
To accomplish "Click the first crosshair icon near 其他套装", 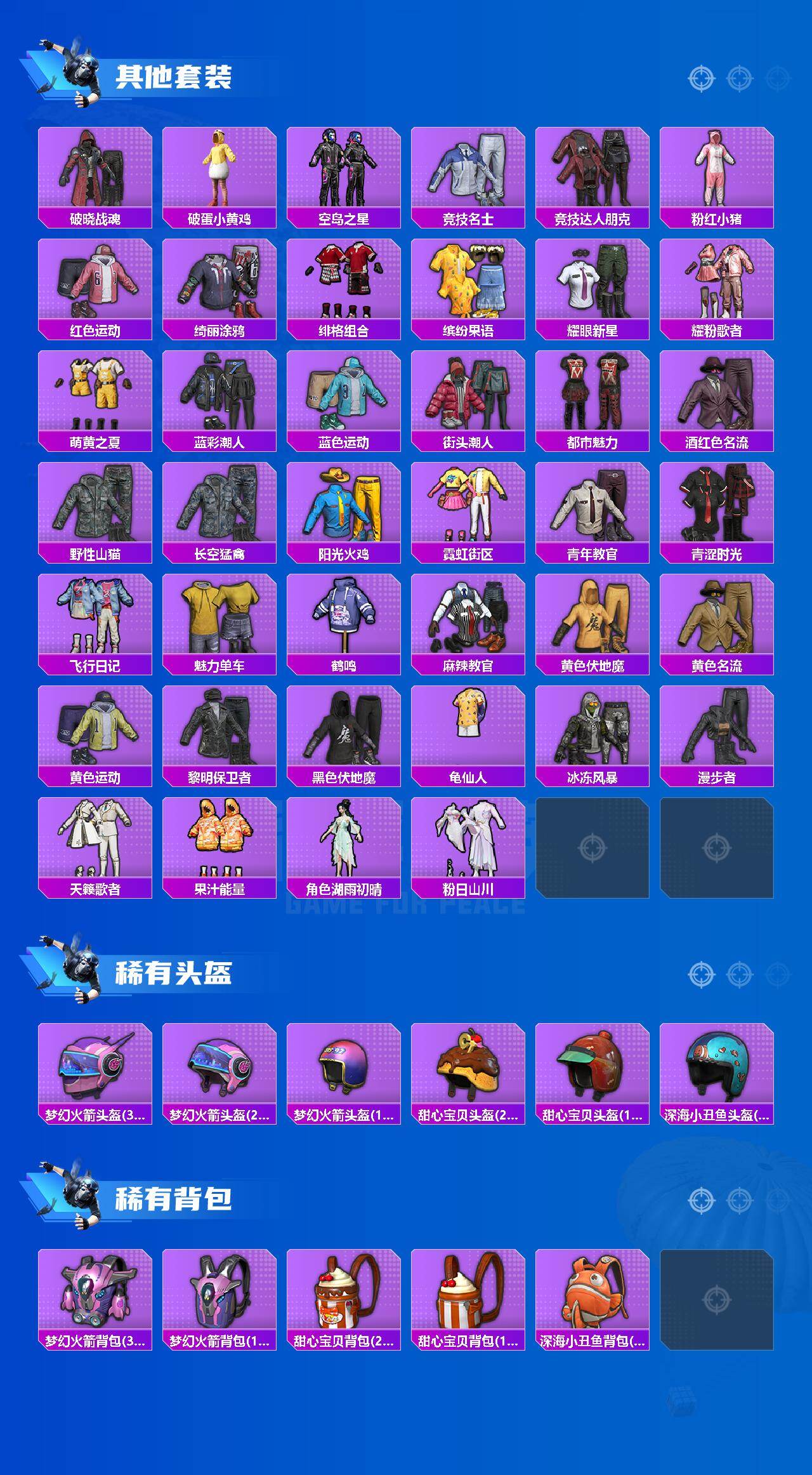I will (x=702, y=77).
